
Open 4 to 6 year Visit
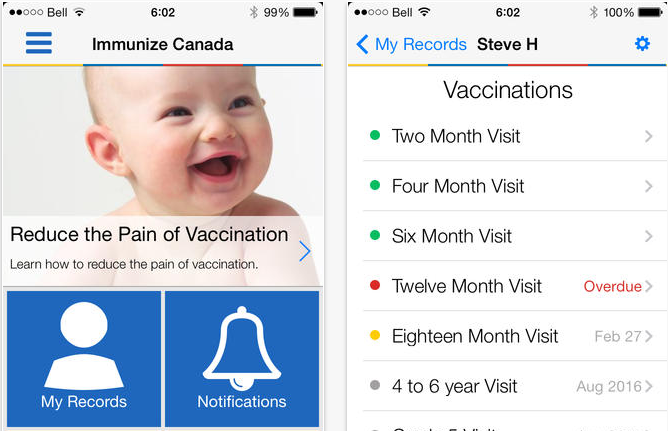[x=508, y=386]
